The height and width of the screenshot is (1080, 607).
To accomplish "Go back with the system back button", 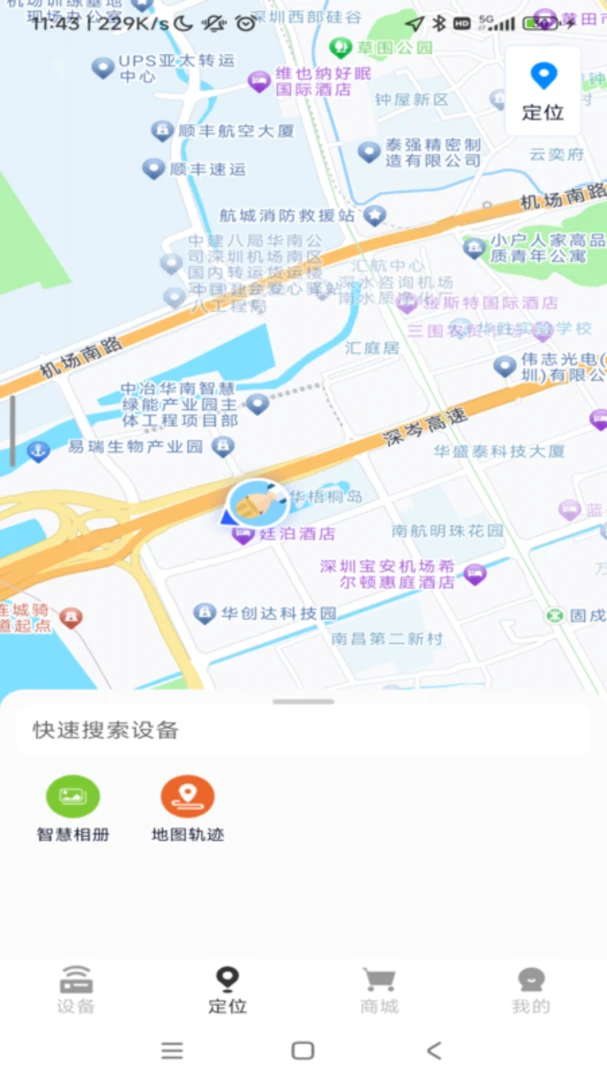I will point(434,1050).
